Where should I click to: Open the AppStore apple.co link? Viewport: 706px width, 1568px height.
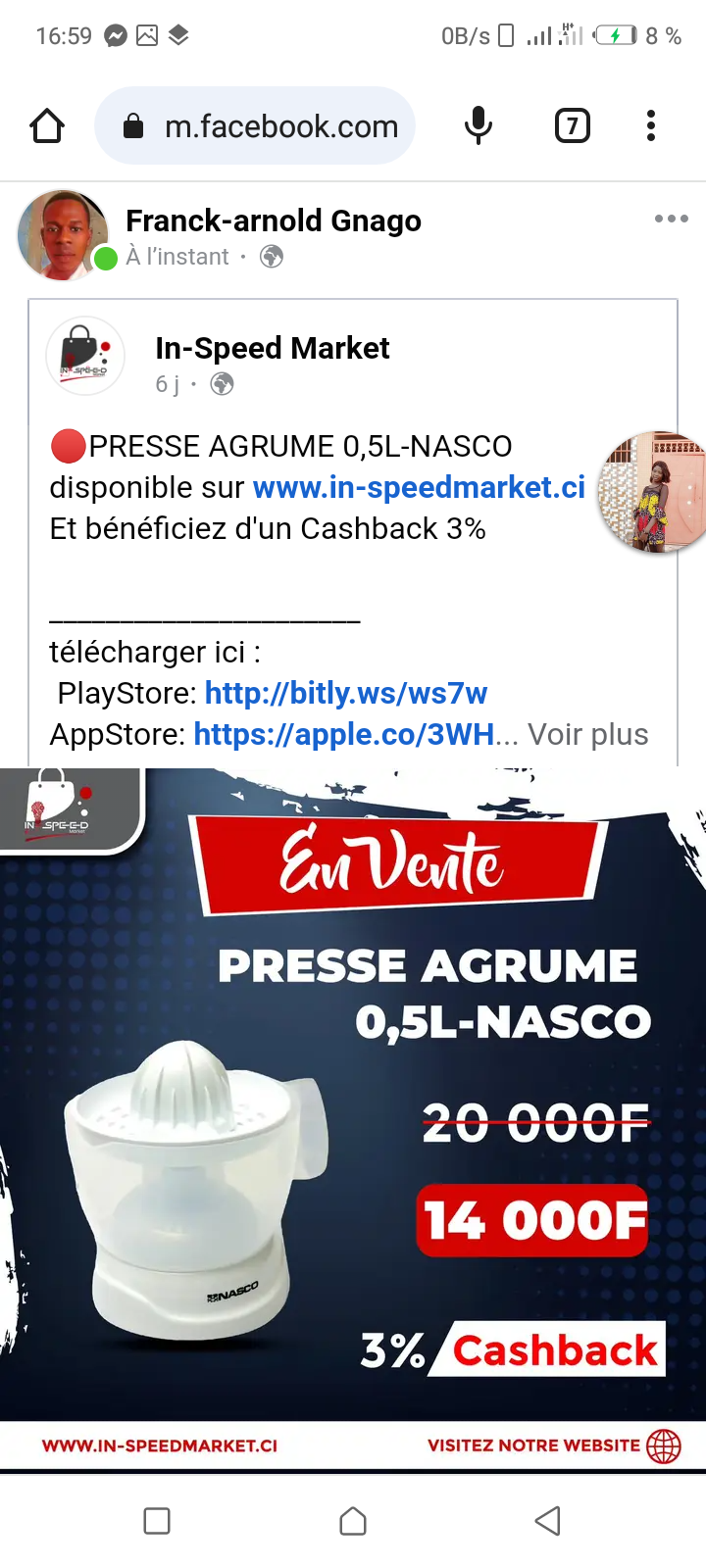point(343,734)
